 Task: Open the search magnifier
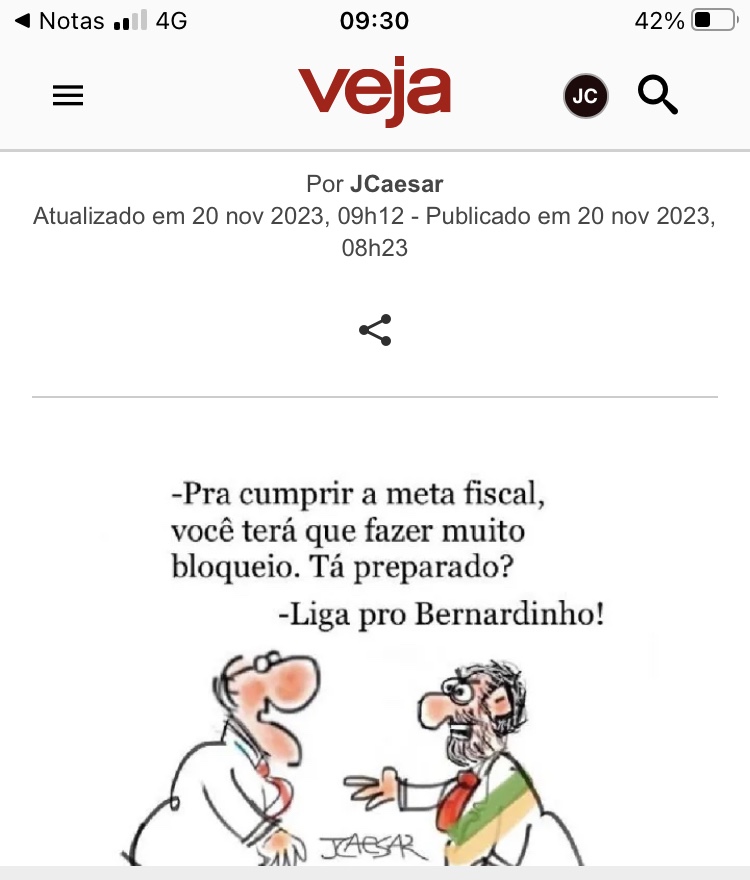pos(658,96)
